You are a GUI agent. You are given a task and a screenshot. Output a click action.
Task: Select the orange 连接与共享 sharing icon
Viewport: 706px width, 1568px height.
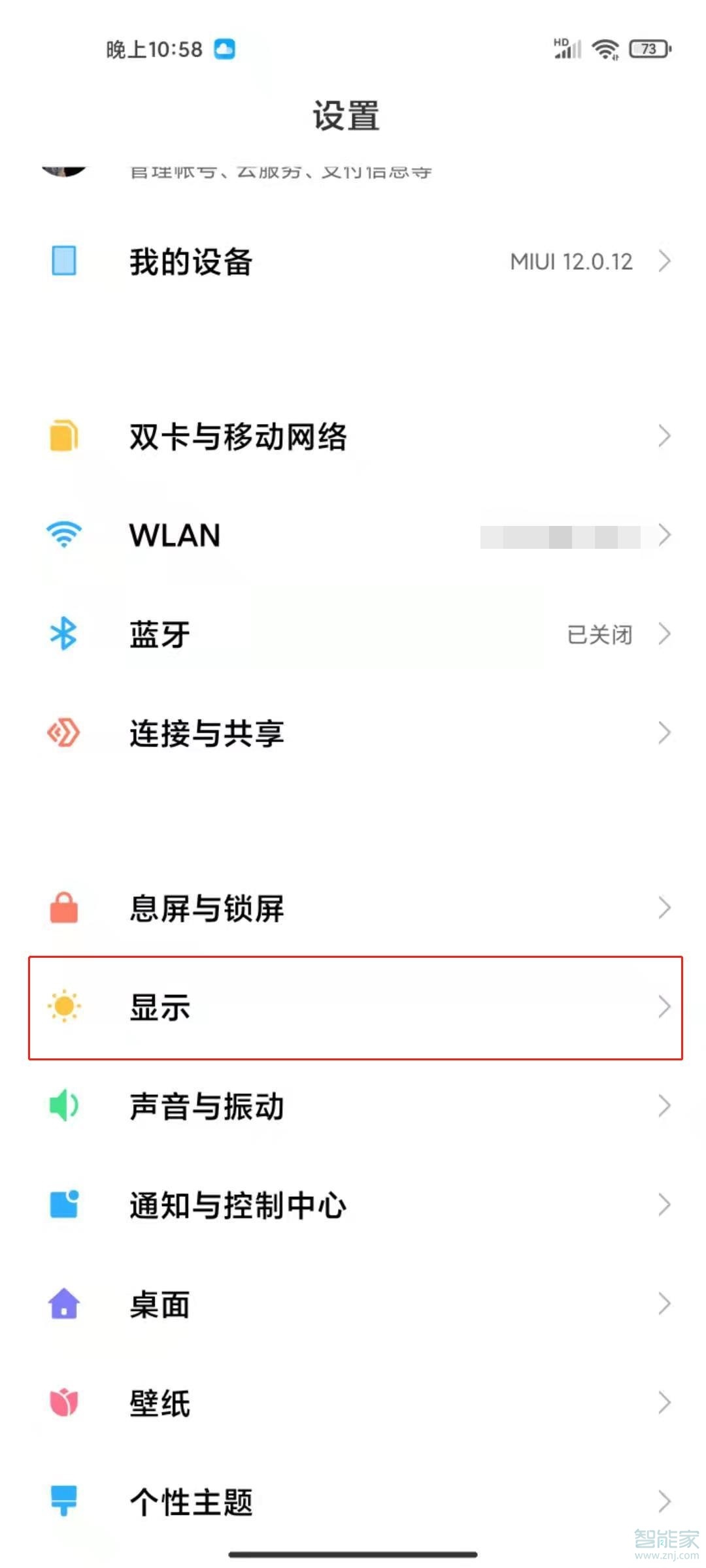63,733
